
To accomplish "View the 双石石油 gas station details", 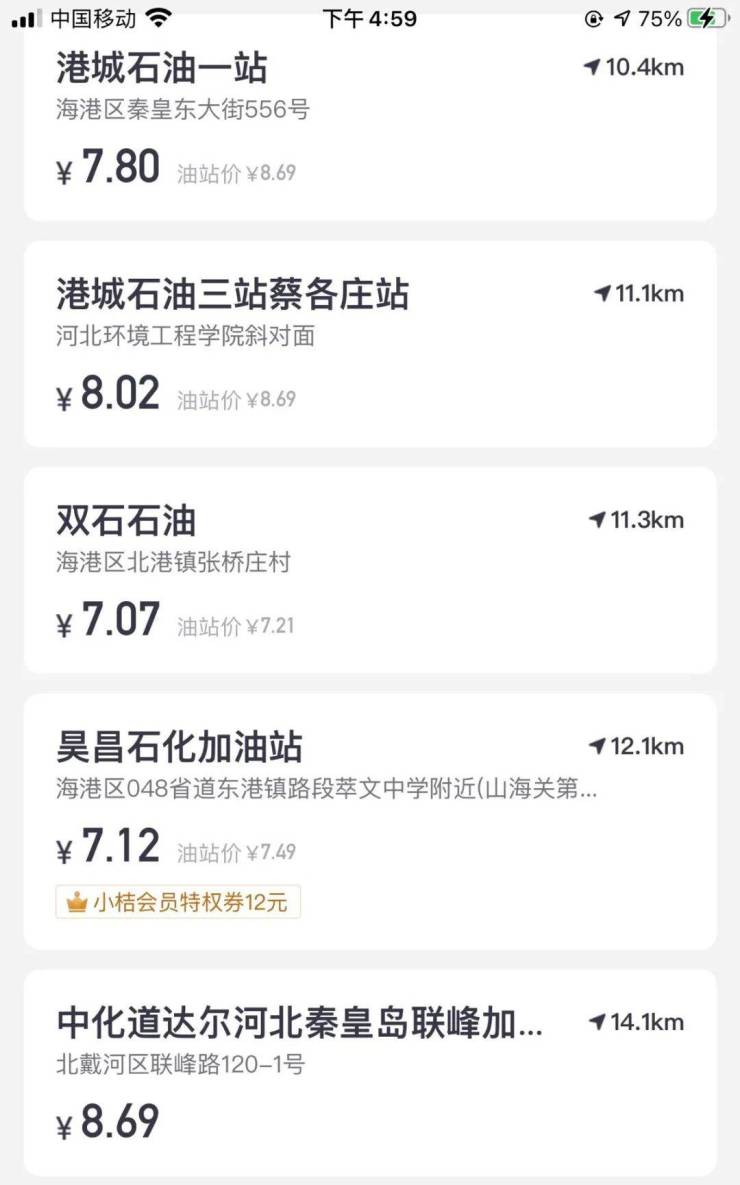I will tap(369, 570).
